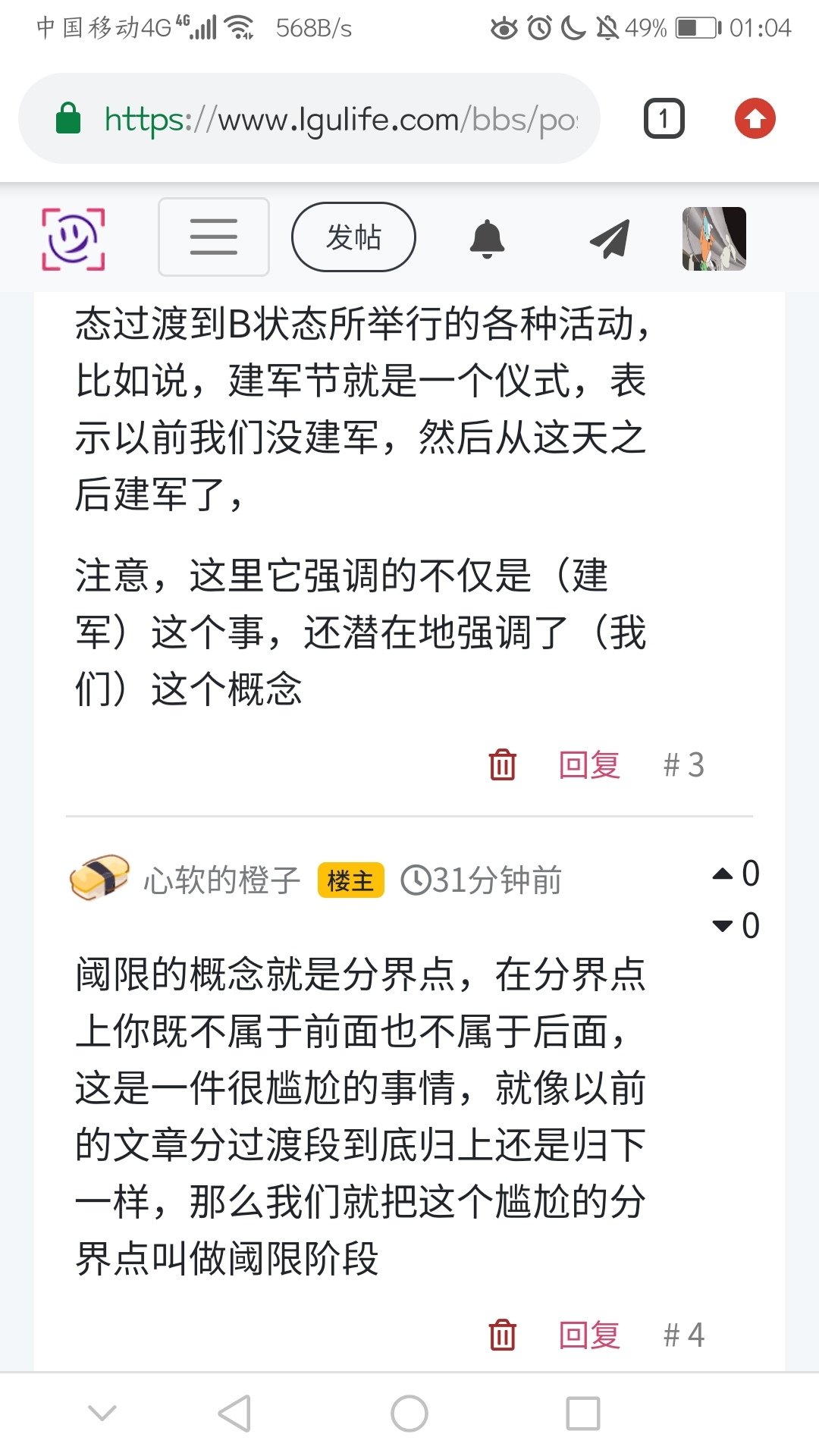The width and height of the screenshot is (819, 1456).
Task: Open the notifications bell
Action: coord(487,239)
